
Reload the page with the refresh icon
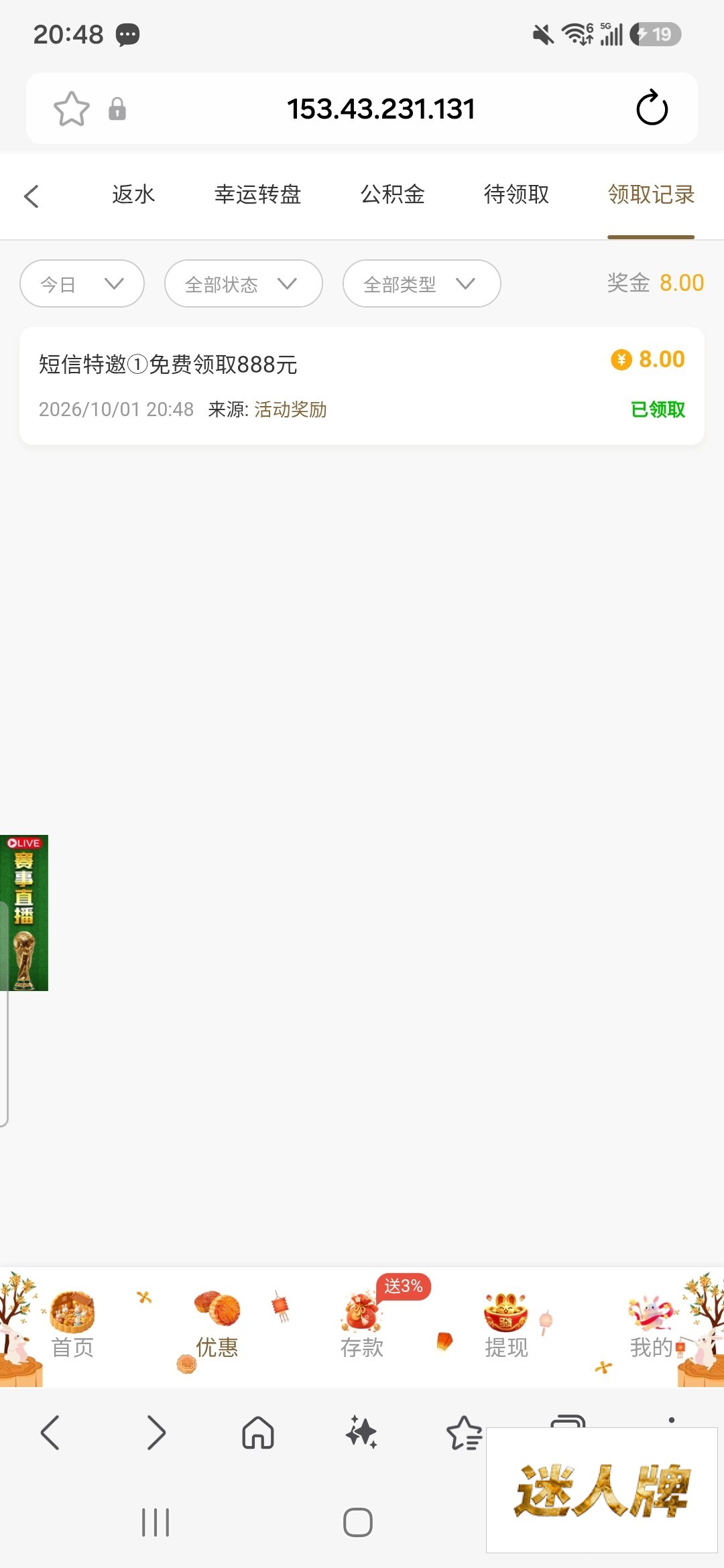click(x=652, y=108)
